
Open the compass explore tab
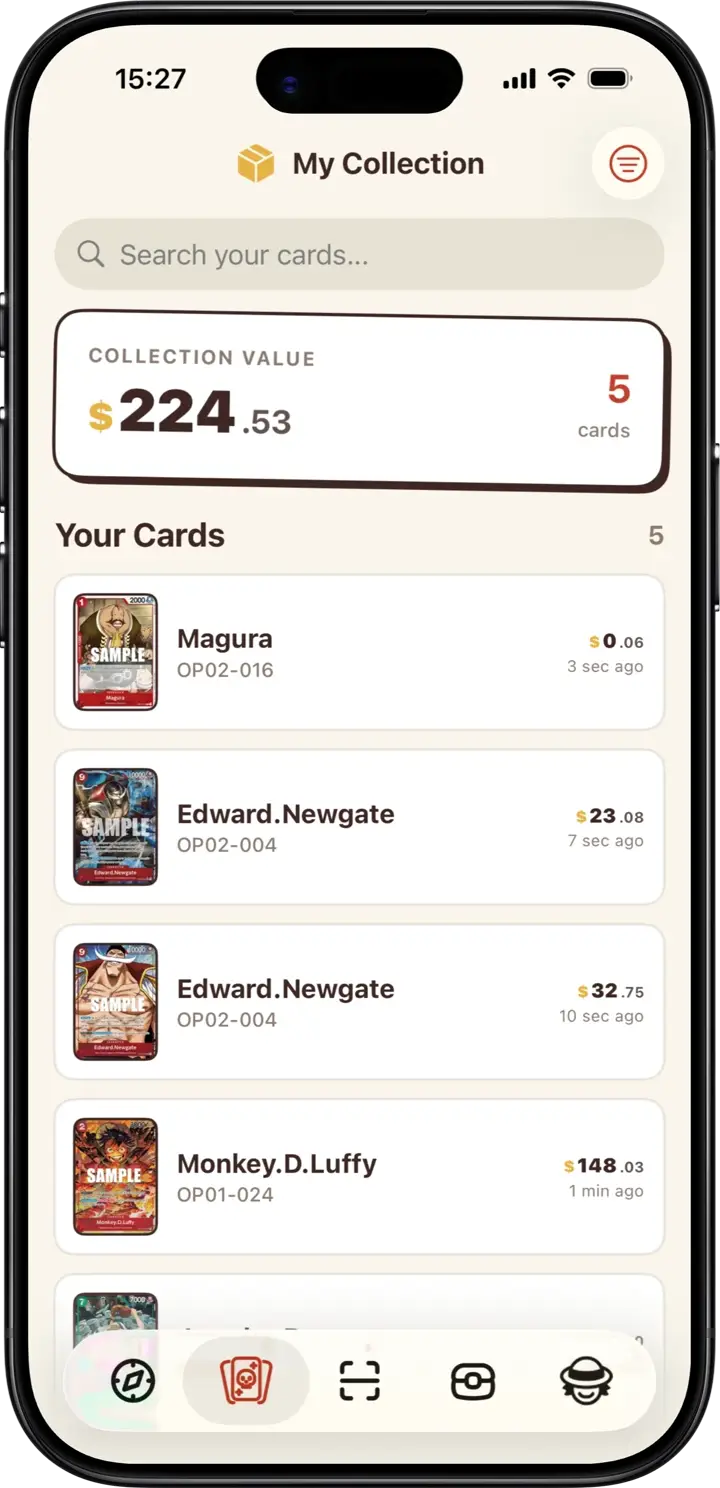click(133, 1380)
